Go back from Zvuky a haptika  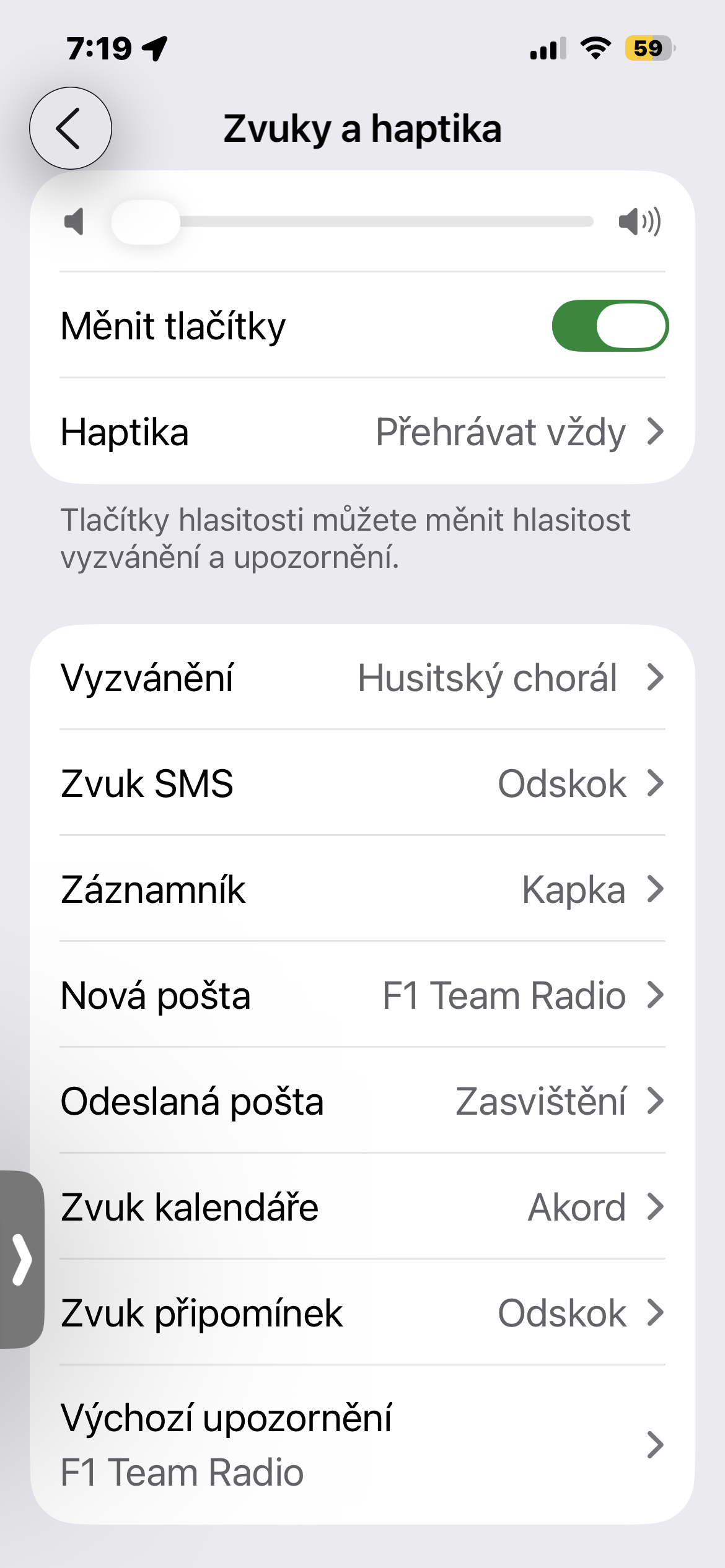(x=71, y=128)
